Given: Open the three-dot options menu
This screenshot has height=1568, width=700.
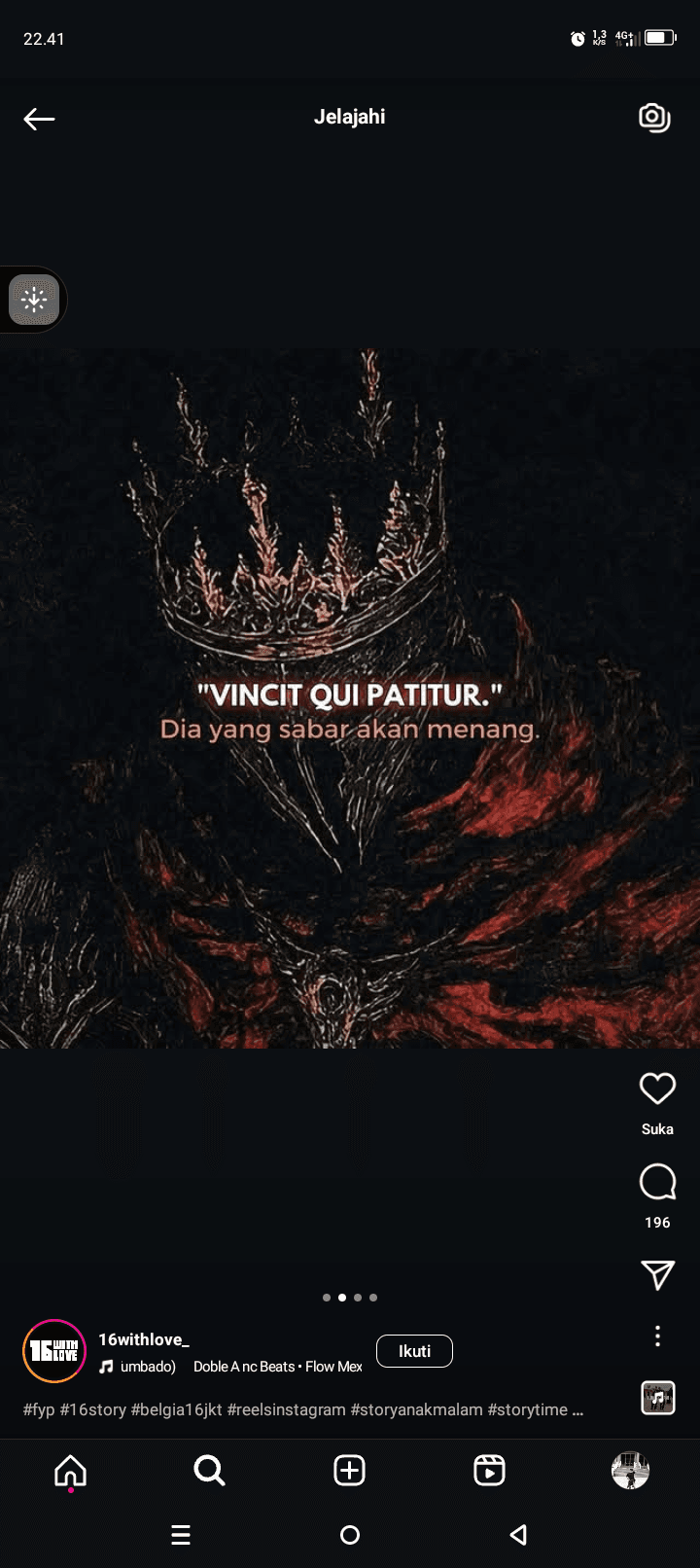Looking at the screenshot, I should [657, 1336].
